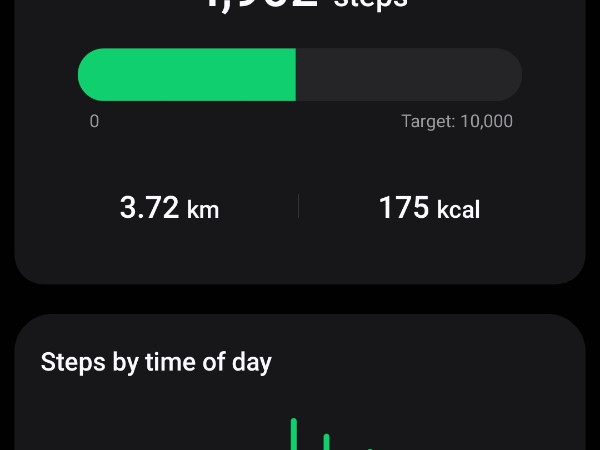Image resolution: width=600 pixels, height=450 pixels.
Task: Open the Steps by time of day card
Action: 156,362
